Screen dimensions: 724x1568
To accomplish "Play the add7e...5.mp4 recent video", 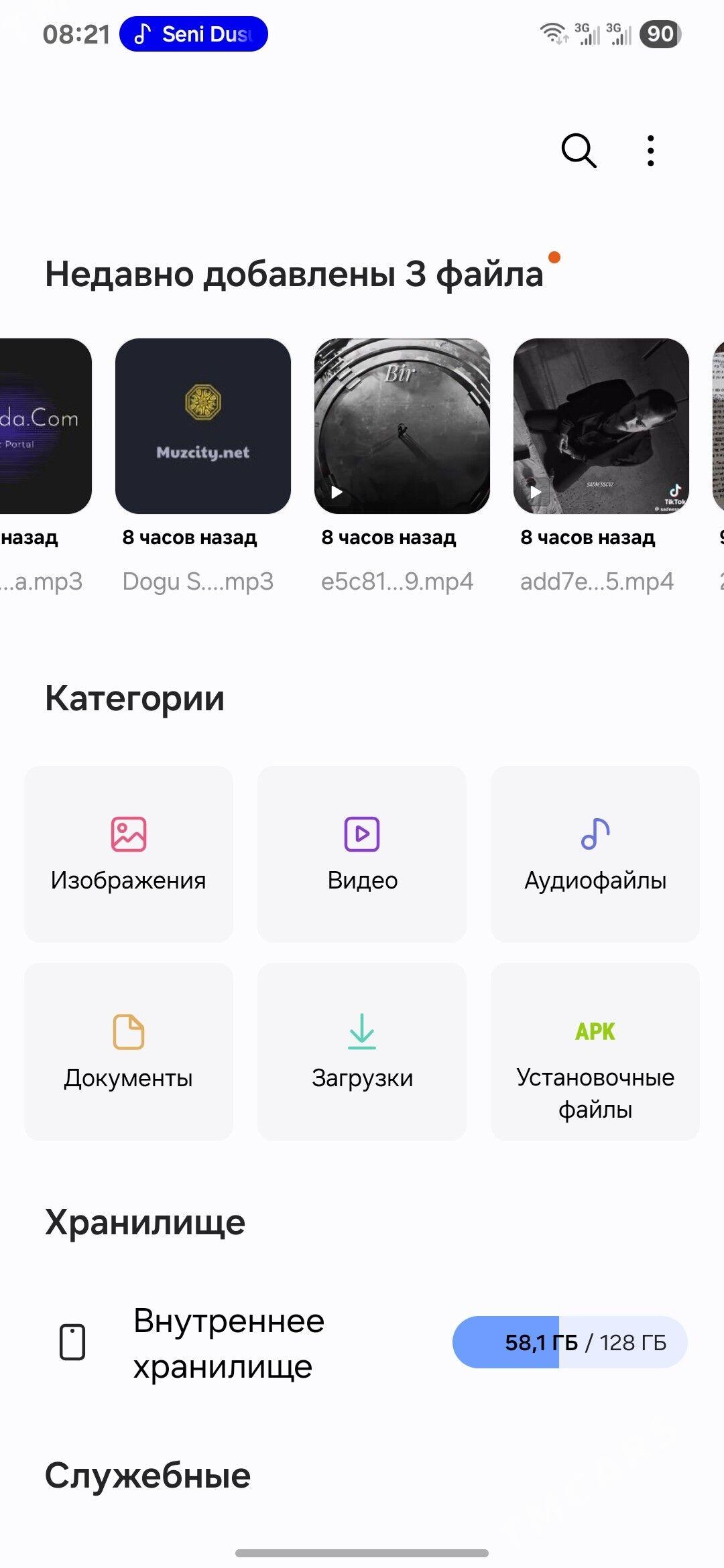I will (601, 426).
